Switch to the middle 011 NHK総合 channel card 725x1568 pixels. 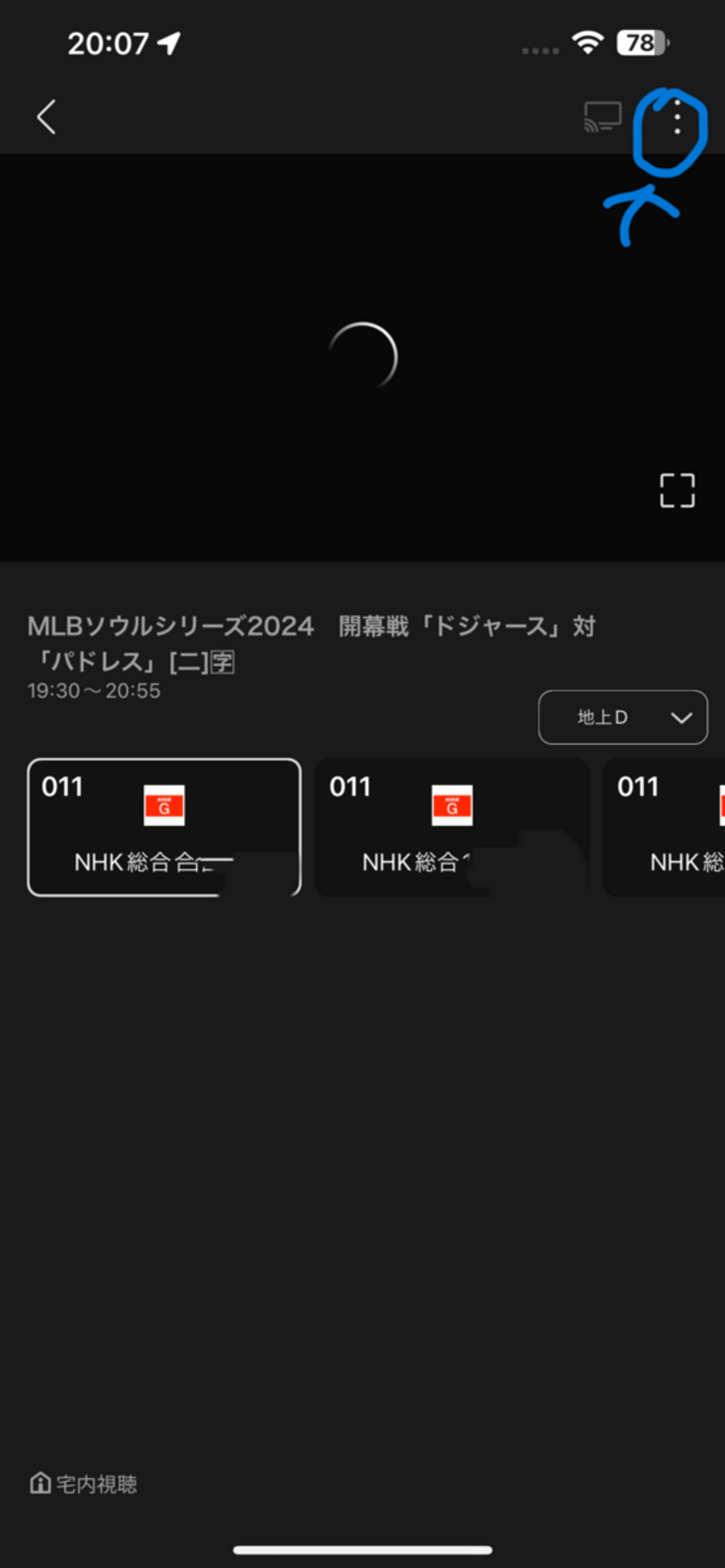coord(452,827)
